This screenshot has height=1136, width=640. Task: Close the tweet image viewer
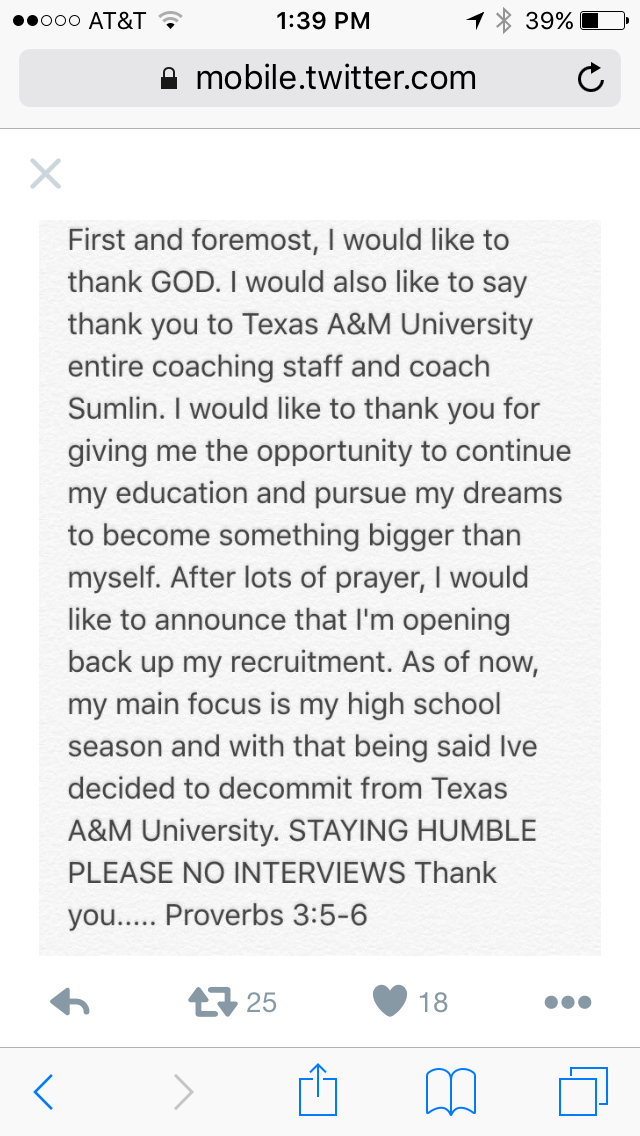[45, 174]
